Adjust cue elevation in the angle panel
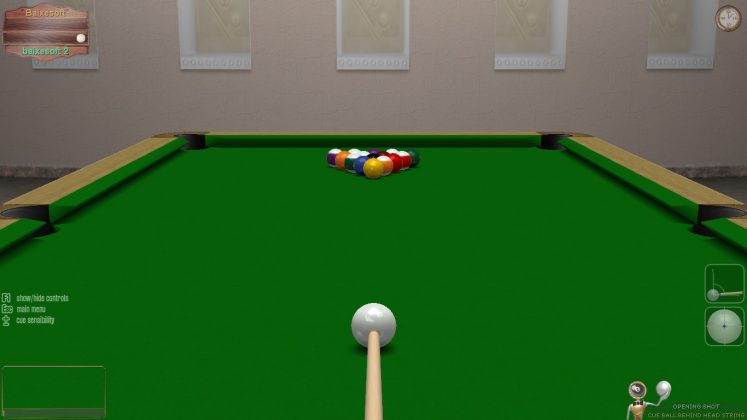Viewport: 747px width, 420px height. [x=724, y=283]
